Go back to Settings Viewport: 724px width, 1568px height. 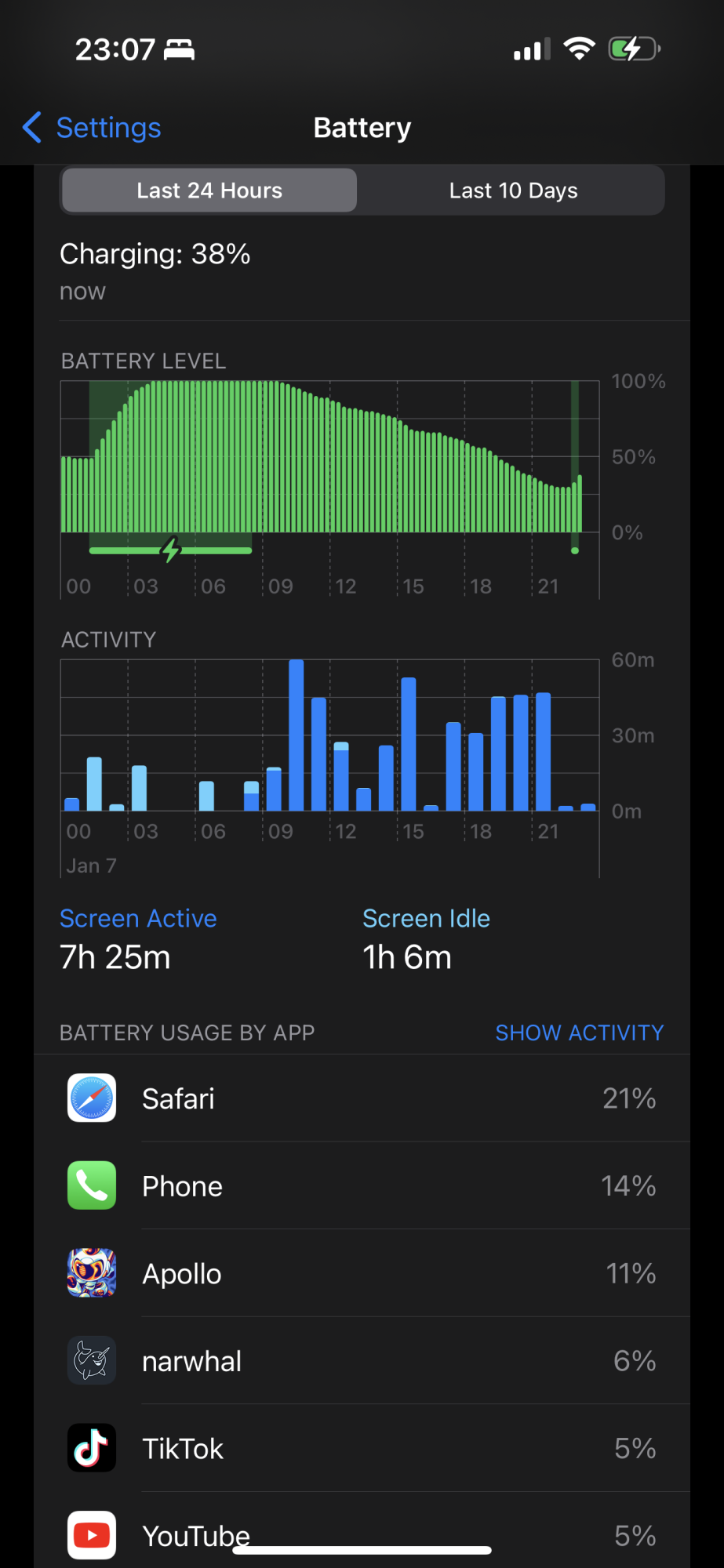(93, 128)
